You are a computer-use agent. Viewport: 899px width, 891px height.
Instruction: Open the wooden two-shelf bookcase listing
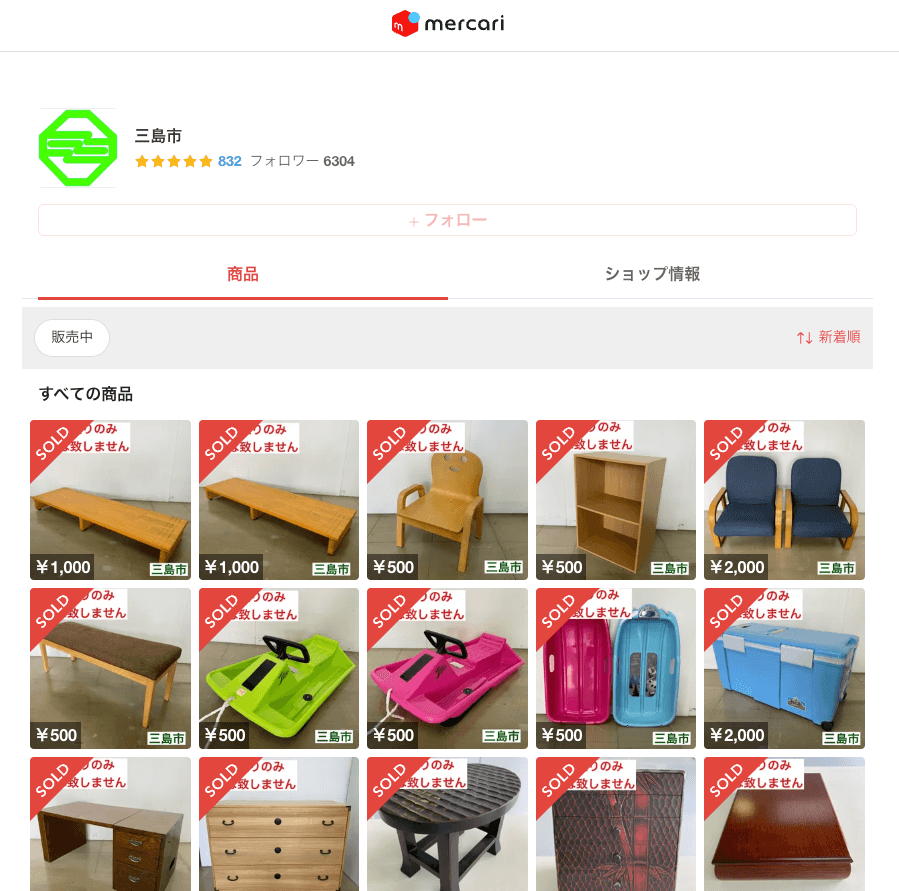[616, 500]
